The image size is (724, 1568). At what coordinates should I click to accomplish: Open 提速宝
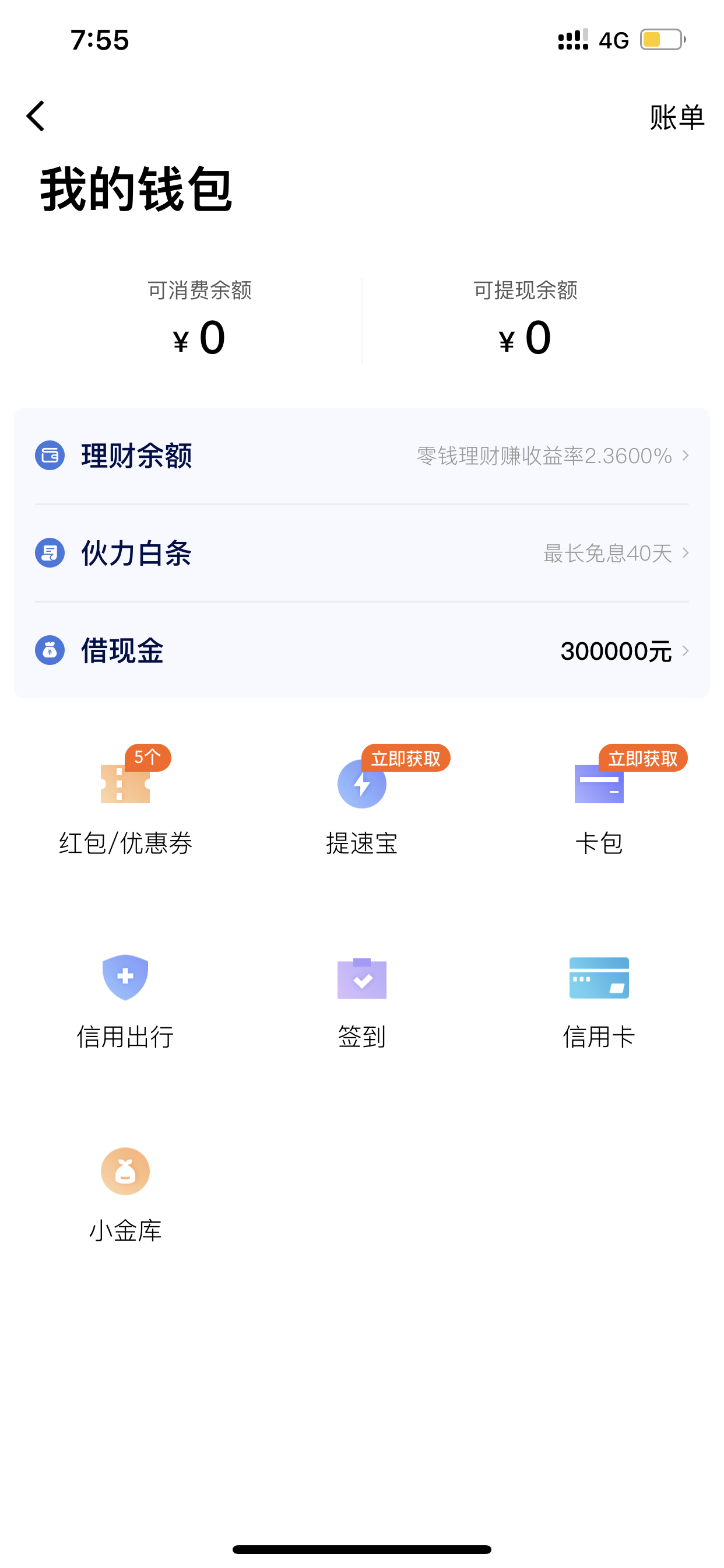[362, 802]
